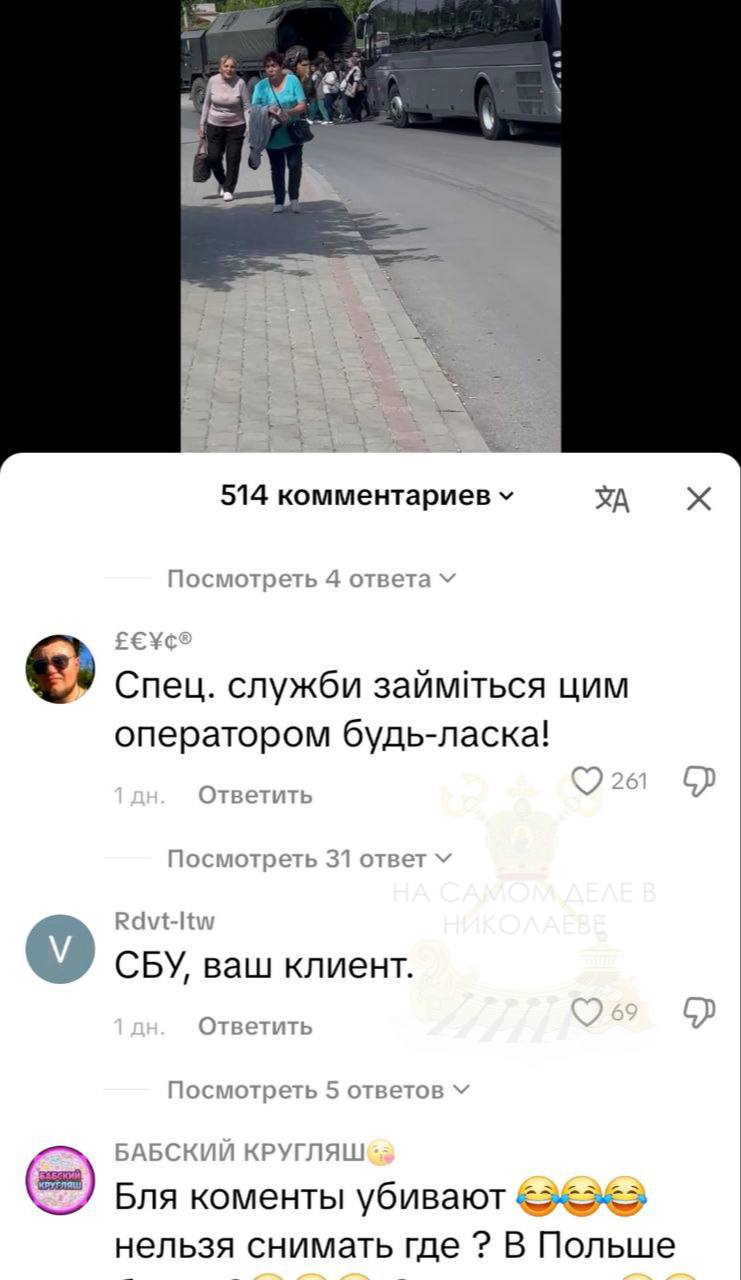Expand "Посмотреть 5 ответов" replies
Image resolution: width=741 pixels, height=1280 pixels.
pos(317,1089)
